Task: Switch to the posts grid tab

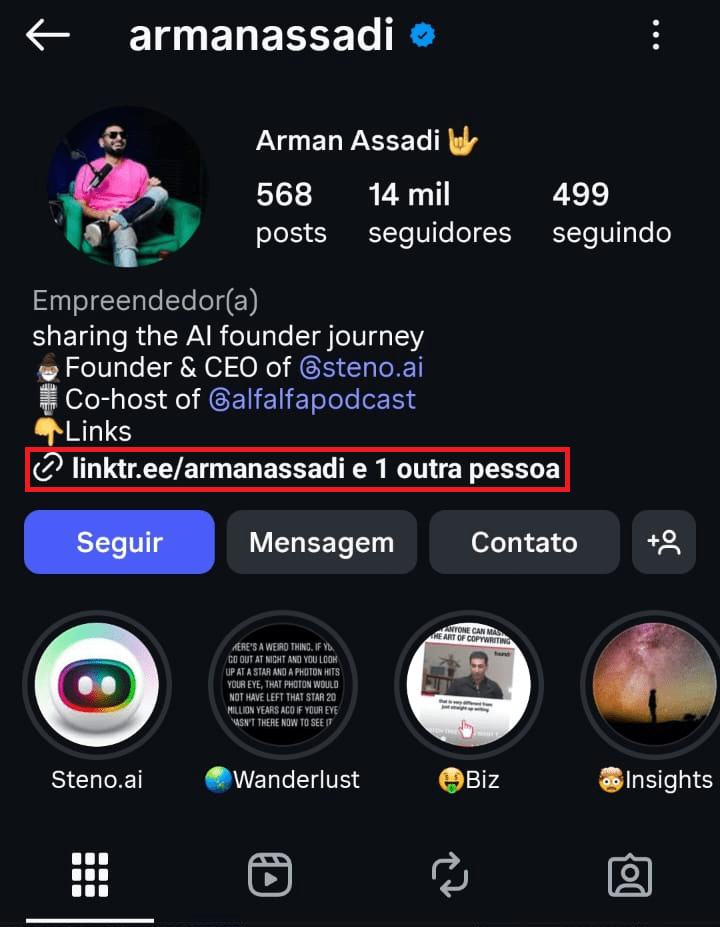Action: point(90,875)
